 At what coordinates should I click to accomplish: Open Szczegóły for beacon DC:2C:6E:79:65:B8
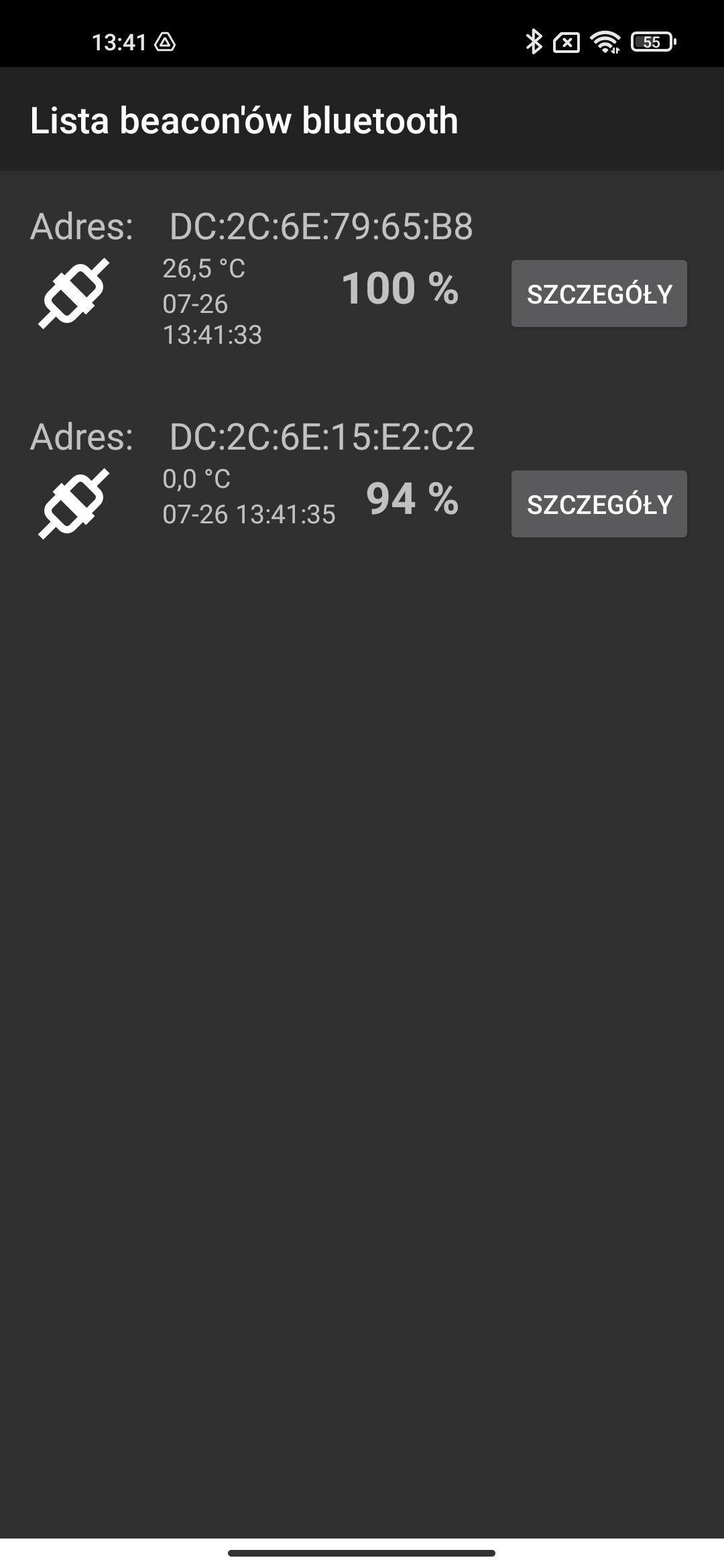pos(599,293)
